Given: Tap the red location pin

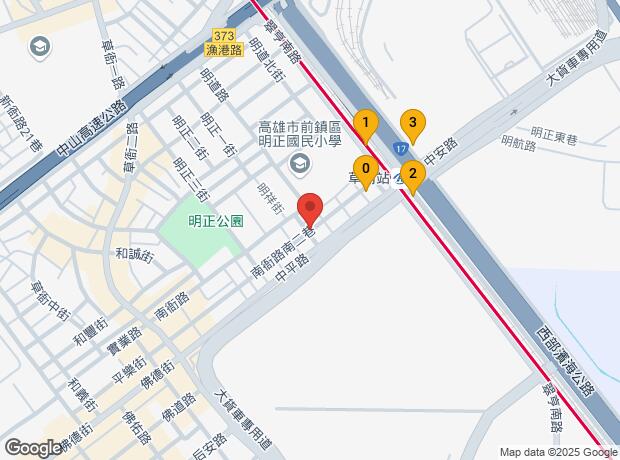Looking at the screenshot, I should [310, 208].
